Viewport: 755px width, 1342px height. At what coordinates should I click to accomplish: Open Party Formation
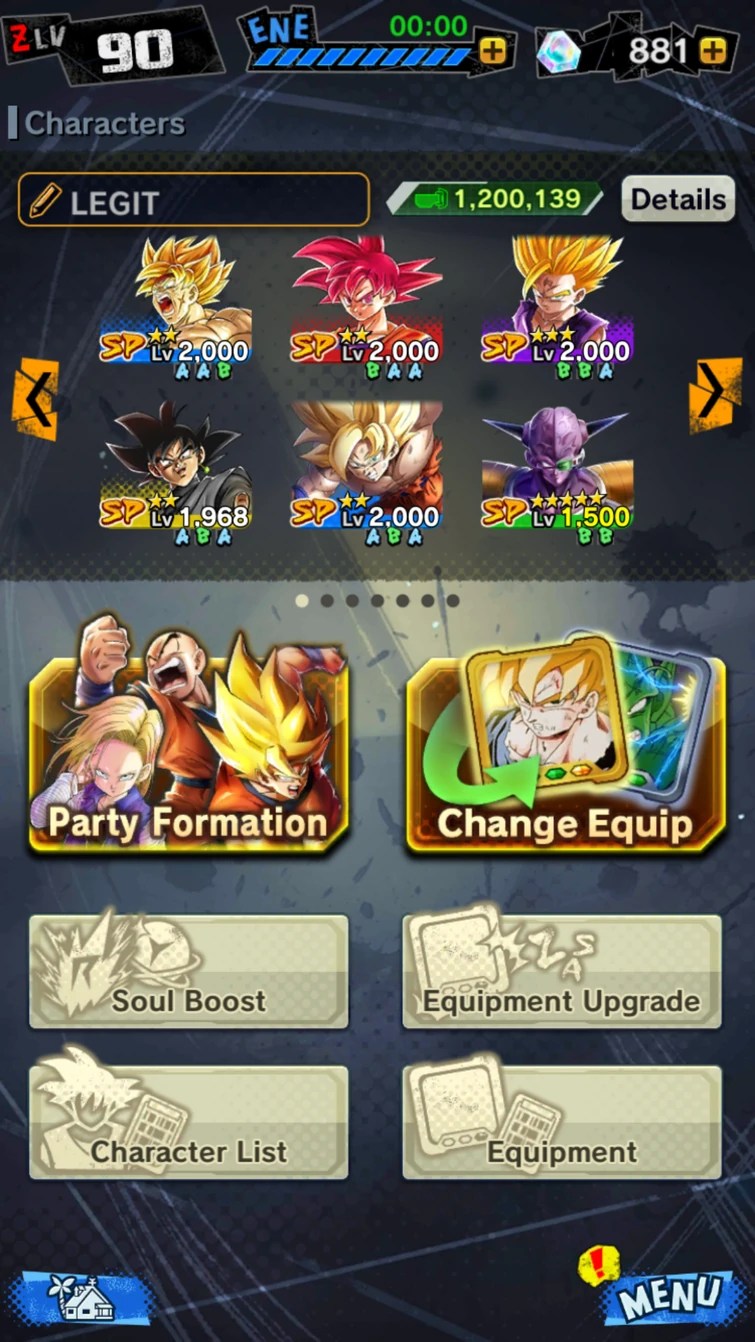point(189,754)
